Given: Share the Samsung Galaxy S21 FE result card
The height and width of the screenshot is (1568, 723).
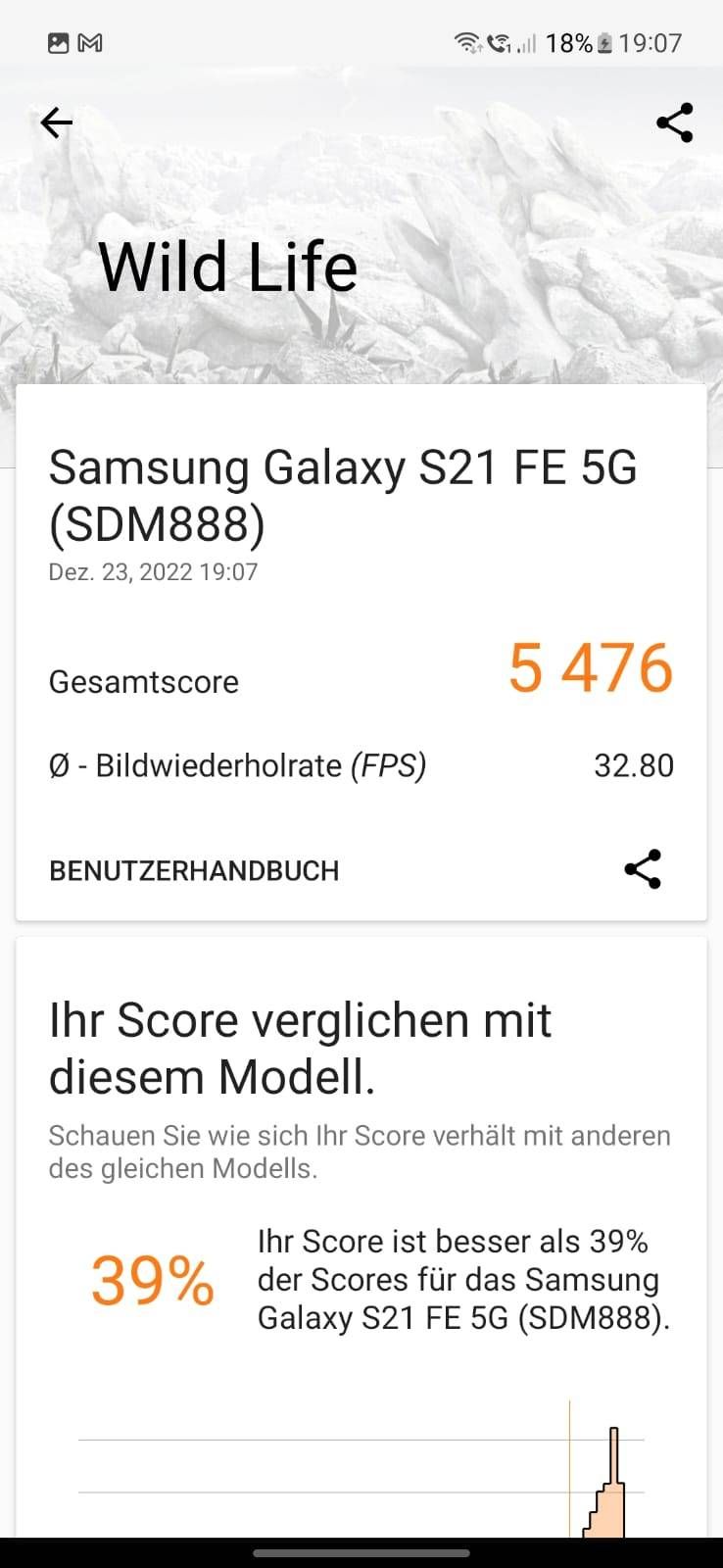Looking at the screenshot, I should [x=643, y=869].
